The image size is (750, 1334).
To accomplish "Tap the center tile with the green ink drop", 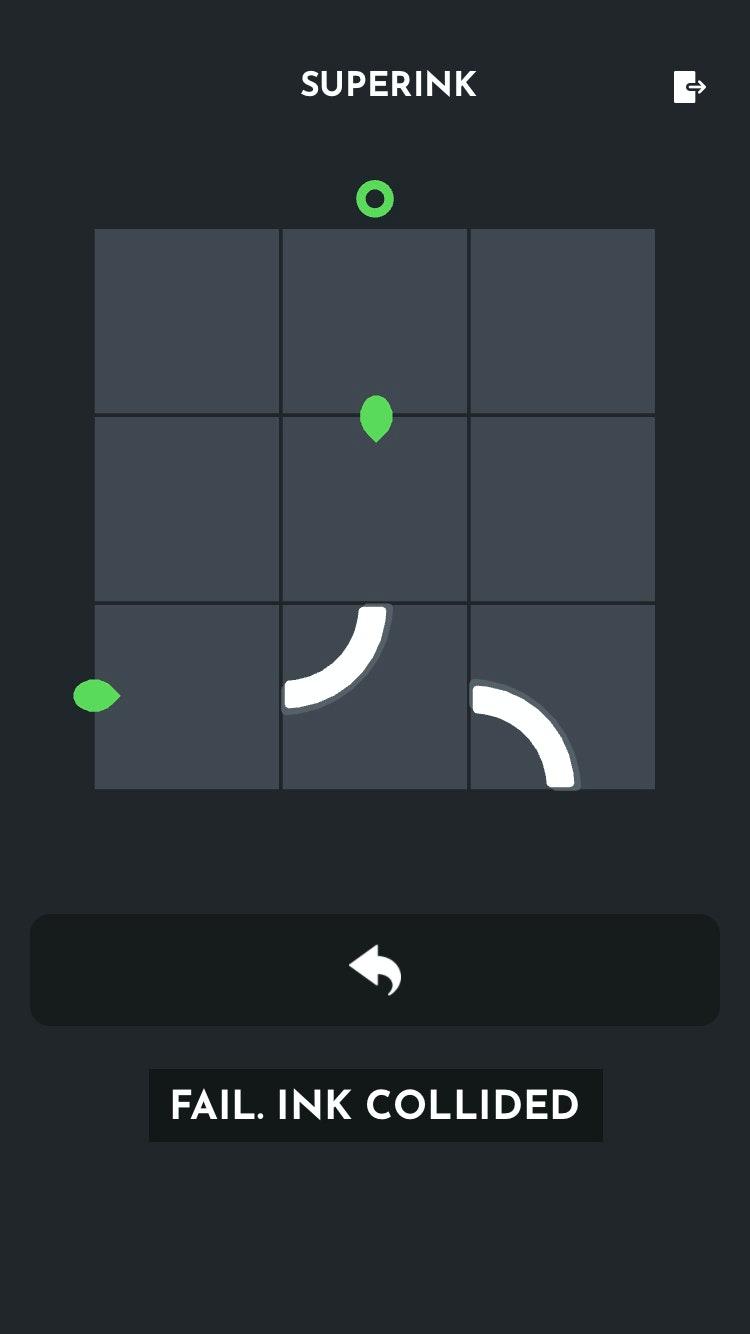I will pos(374,508).
